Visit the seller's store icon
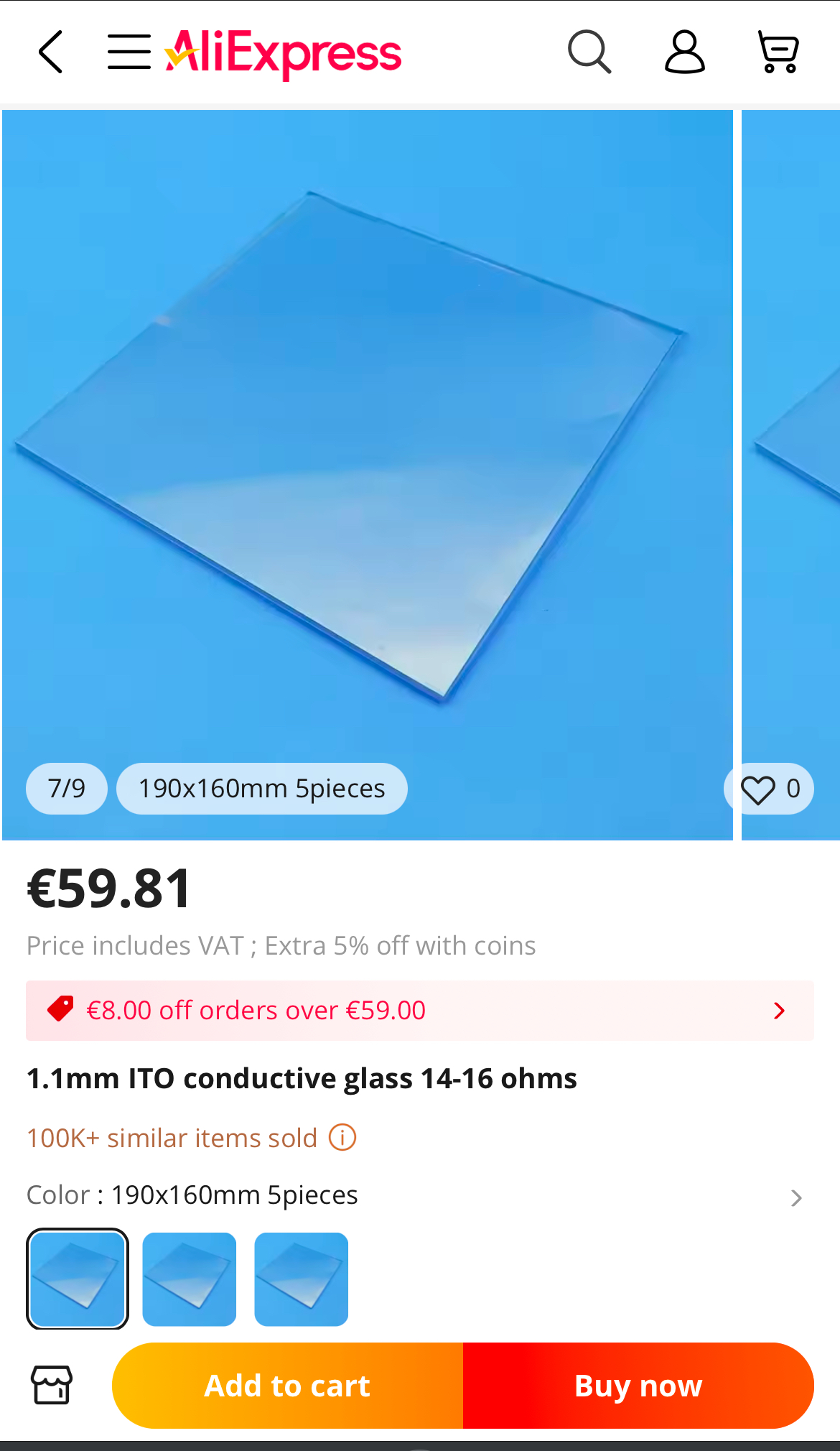Image resolution: width=840 pixels, height=1451 pixels. click(52, 1385)
